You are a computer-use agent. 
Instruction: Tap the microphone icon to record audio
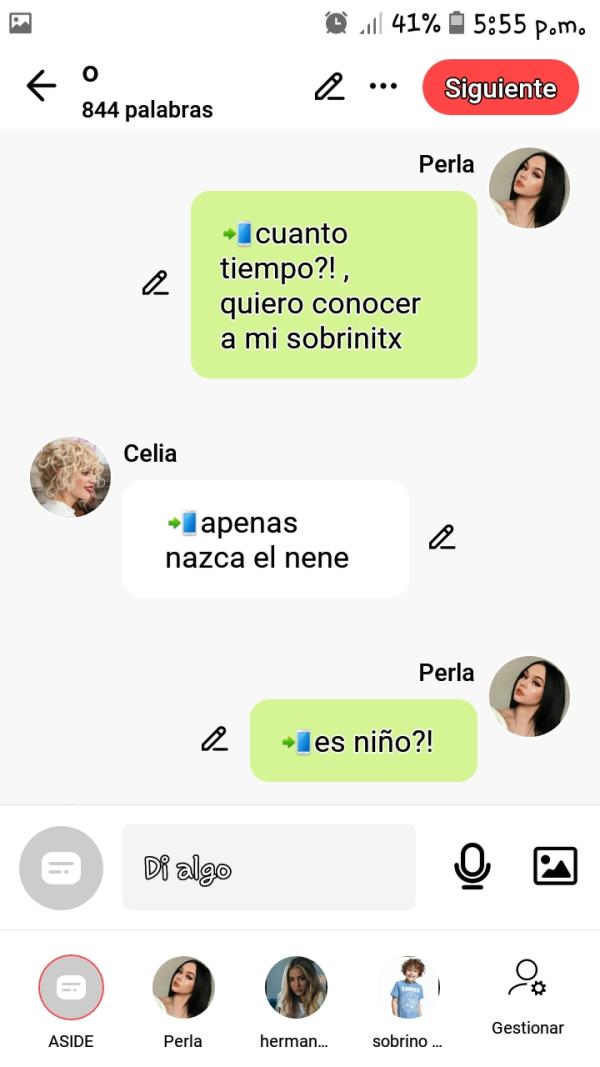point(472,866)
